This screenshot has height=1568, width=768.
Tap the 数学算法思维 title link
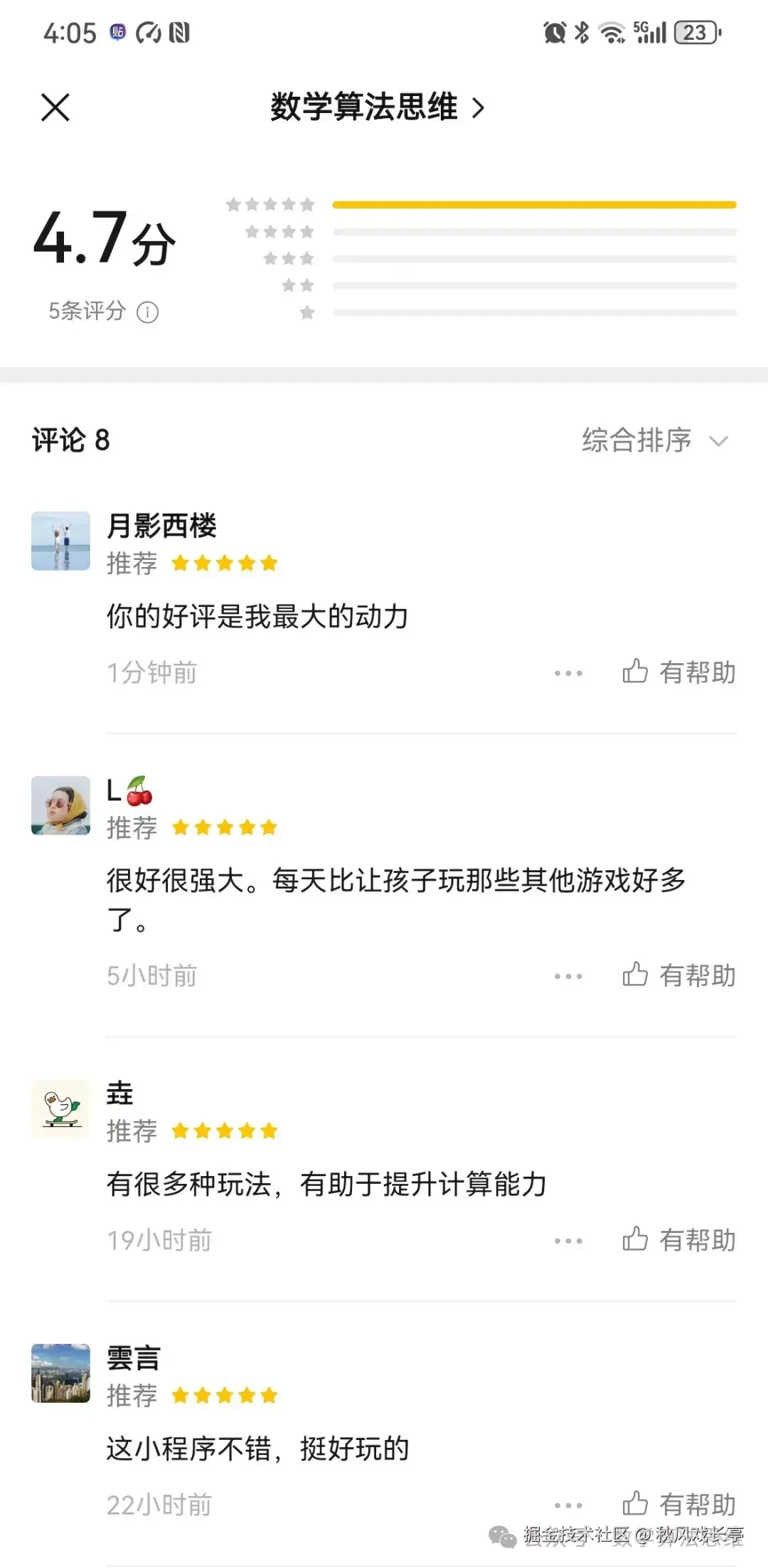coord(363,107)
